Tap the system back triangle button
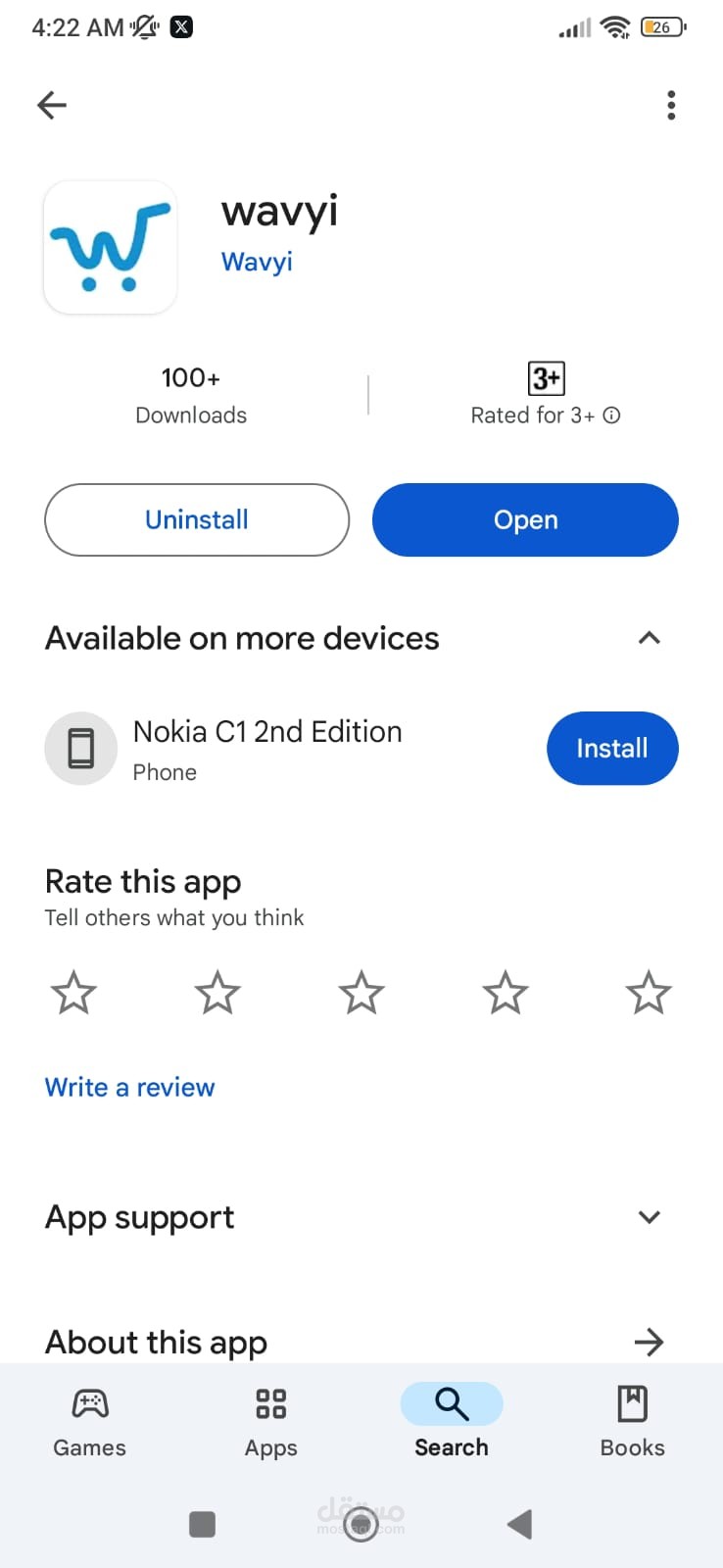The image size is (723, 1568). point(519,1524)
